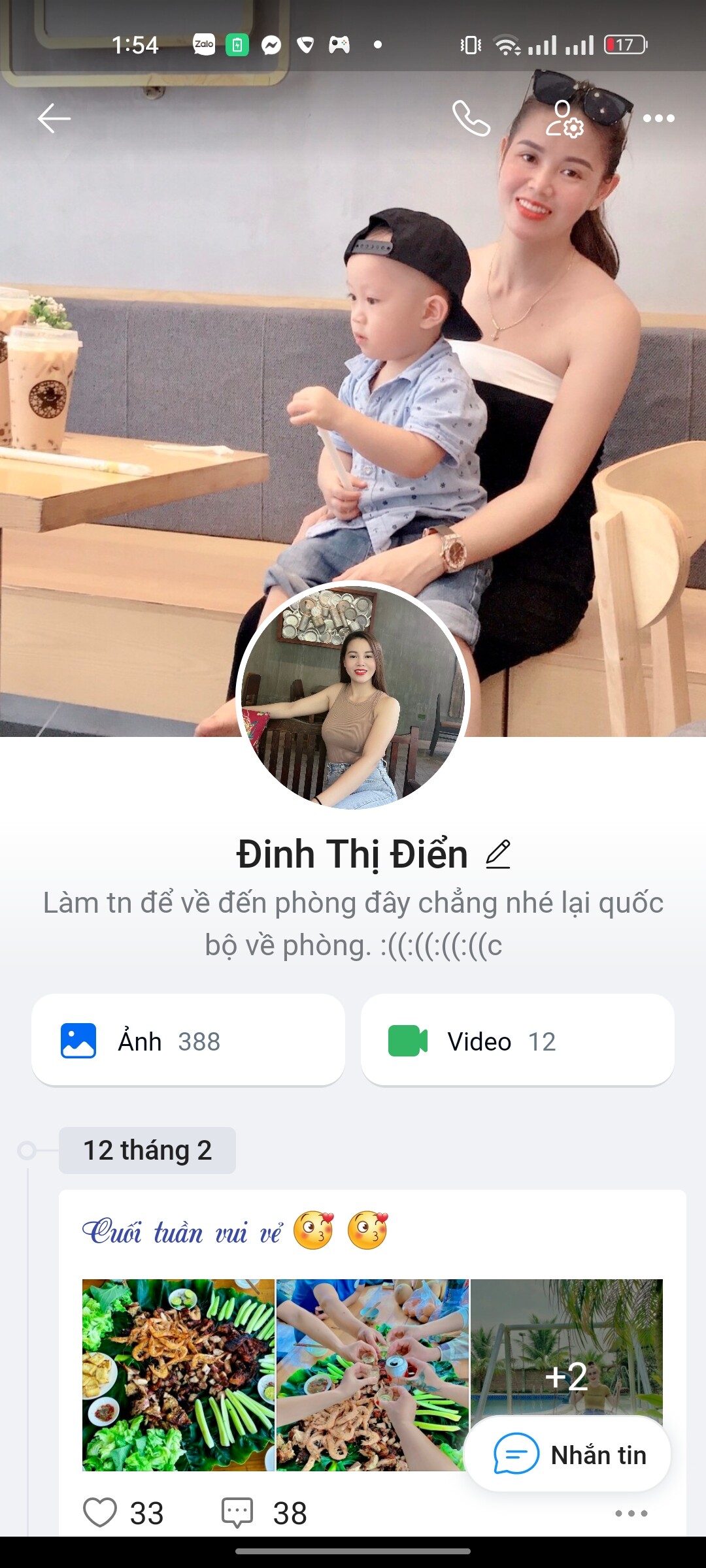The height and width of the screenshot is (1568, 706).
Task: Open the top overflow menu
Action: coord(658,118)
